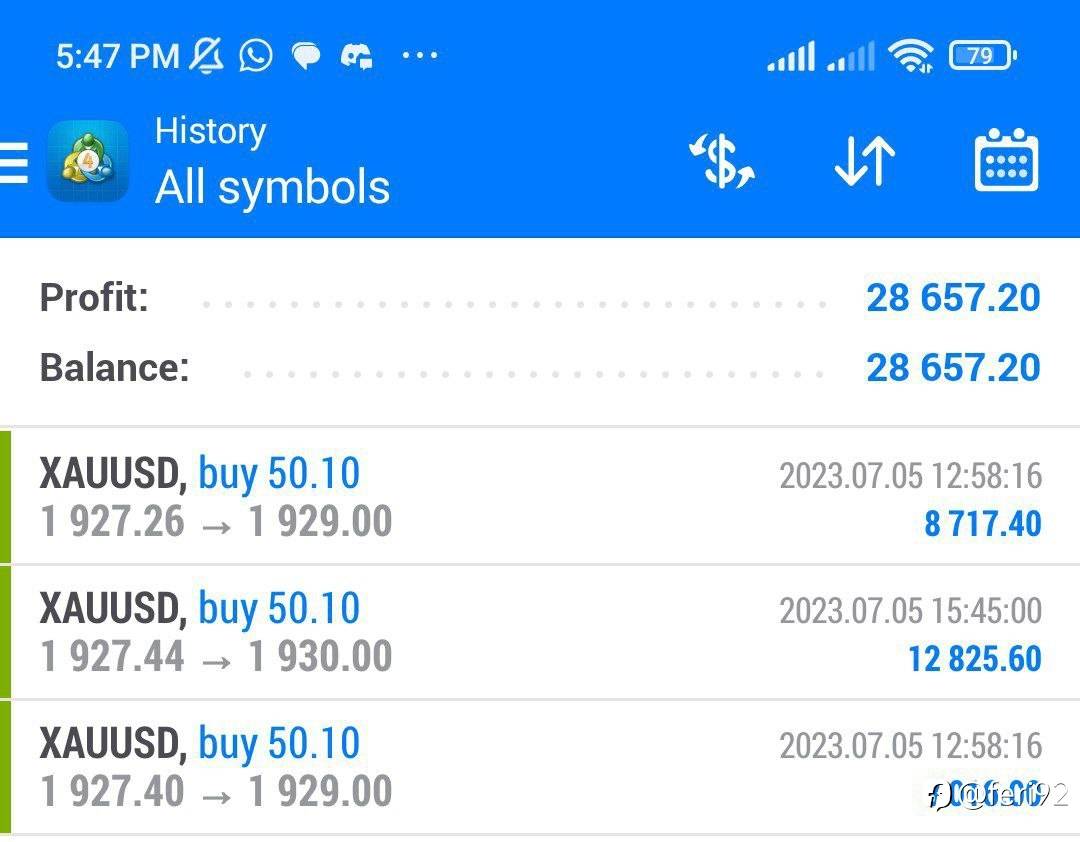Viewport: 1080px width, 842px height.
Task: Open XAUUSD trade opened at 1 927.40
Action: (540, 767)
